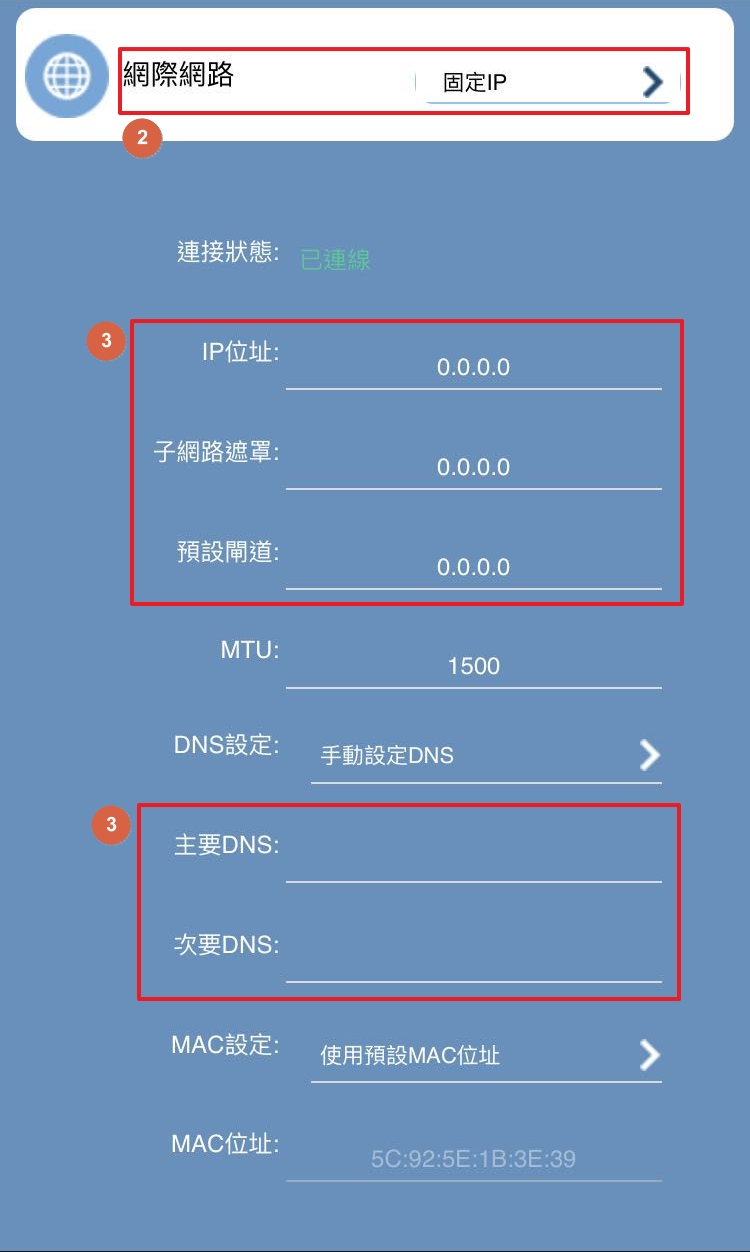Open the 固定IP connection type dropdown
750x1252 pixels.
pos(544,81)
